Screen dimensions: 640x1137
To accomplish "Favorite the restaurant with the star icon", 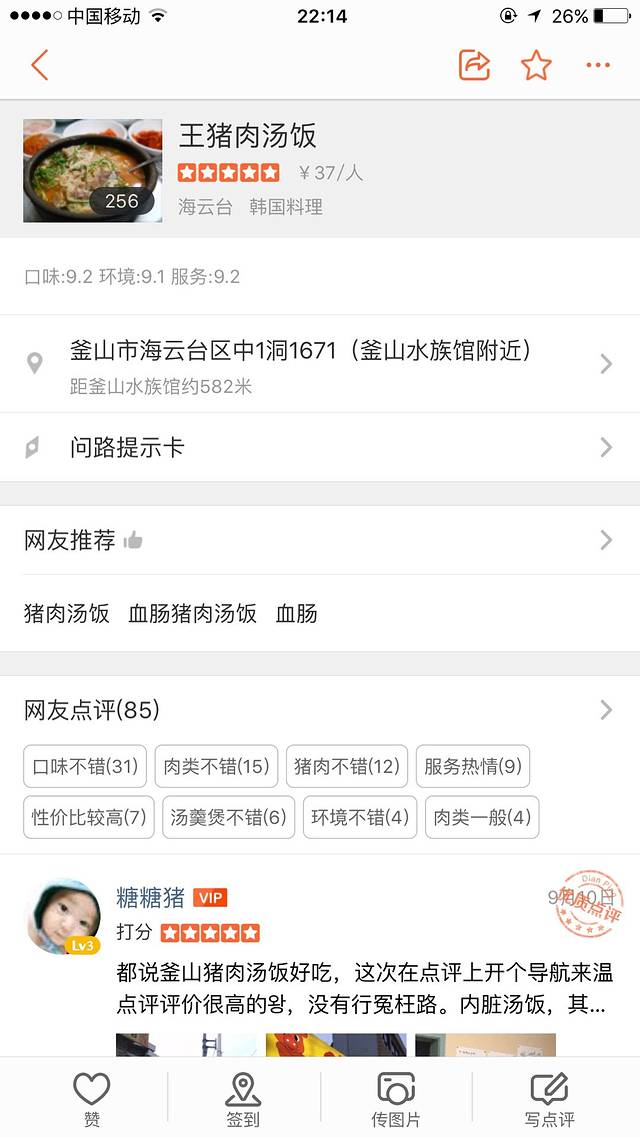I will click(x=536, y=66).
